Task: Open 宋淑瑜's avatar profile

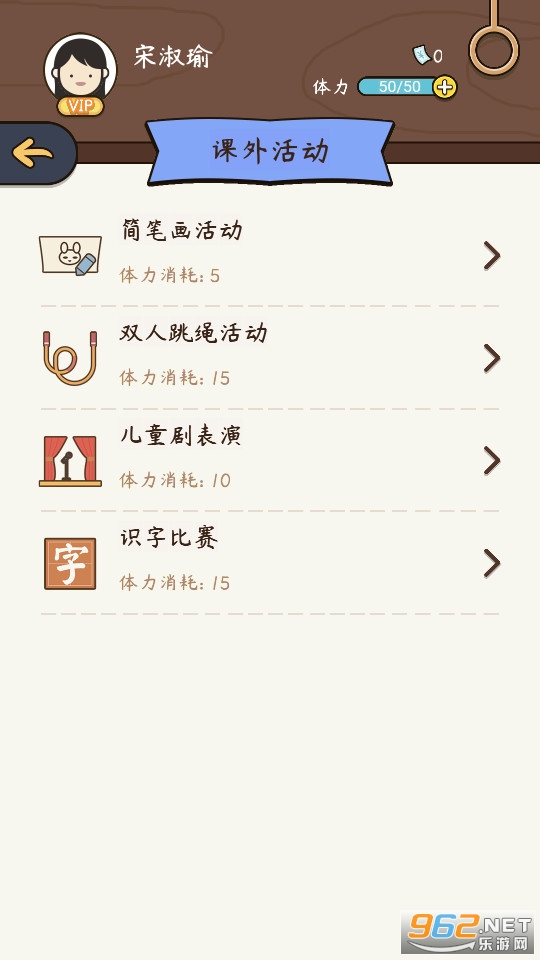Action: tap(80, 74)
